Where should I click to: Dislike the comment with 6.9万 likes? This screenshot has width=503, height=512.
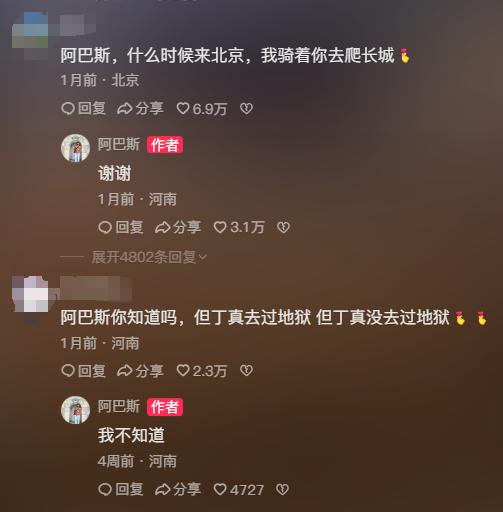(246, 109)
